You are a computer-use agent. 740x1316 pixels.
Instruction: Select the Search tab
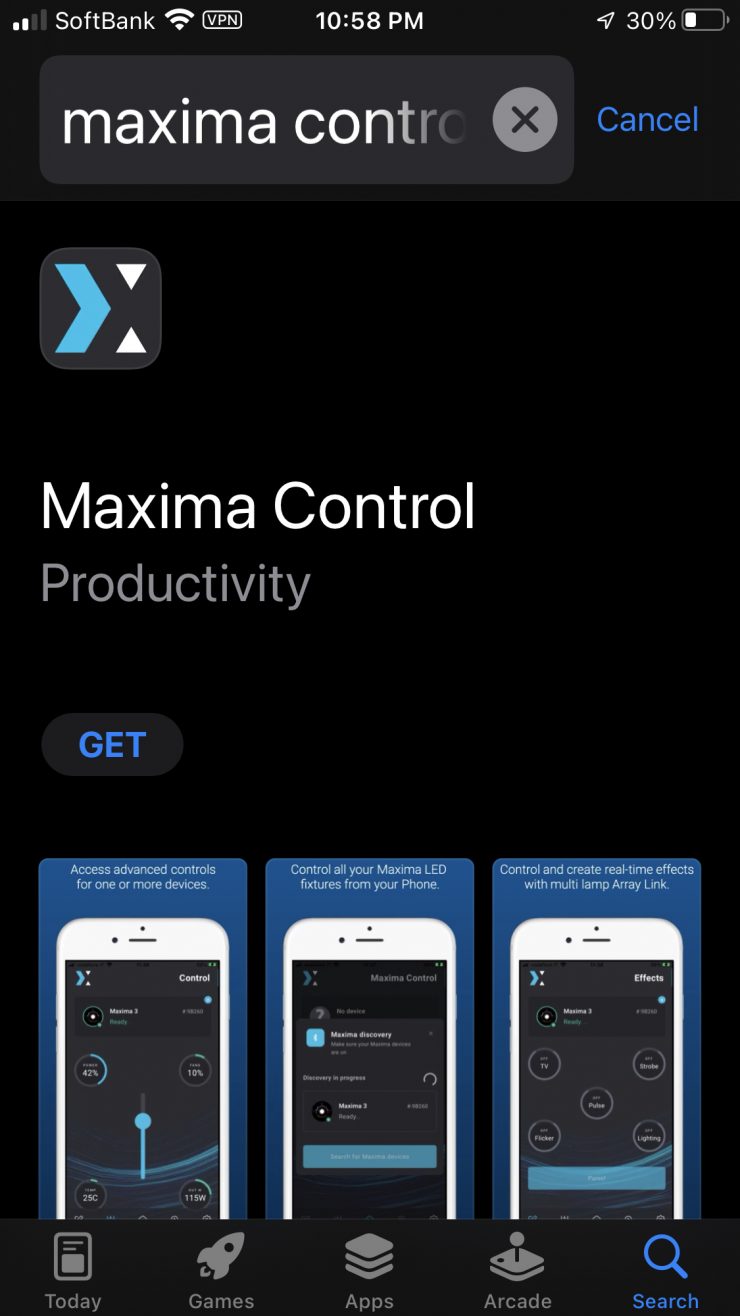click(x=665, y=1271)
